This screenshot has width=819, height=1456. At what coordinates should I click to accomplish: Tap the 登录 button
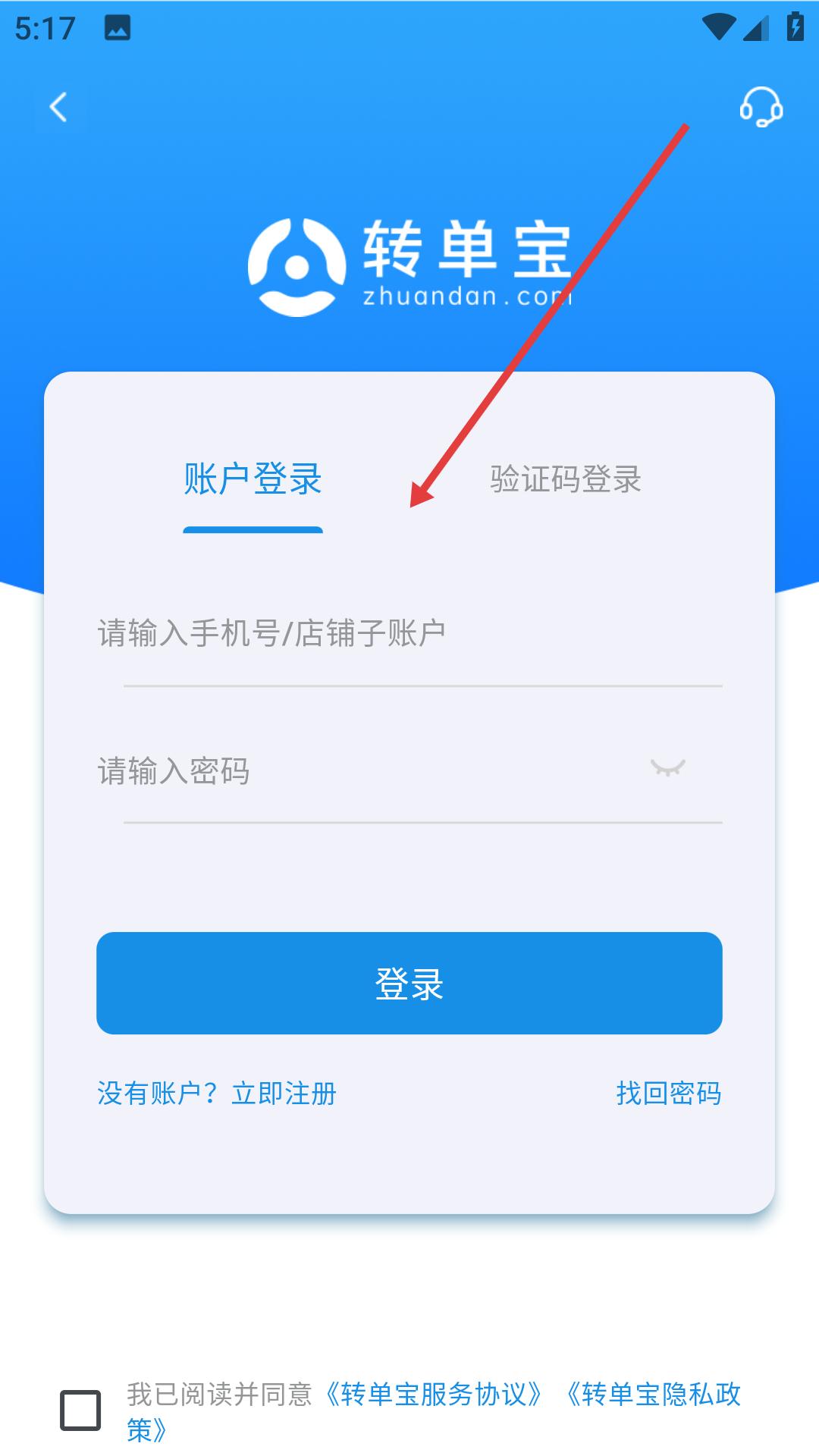[x=409, y=984]
